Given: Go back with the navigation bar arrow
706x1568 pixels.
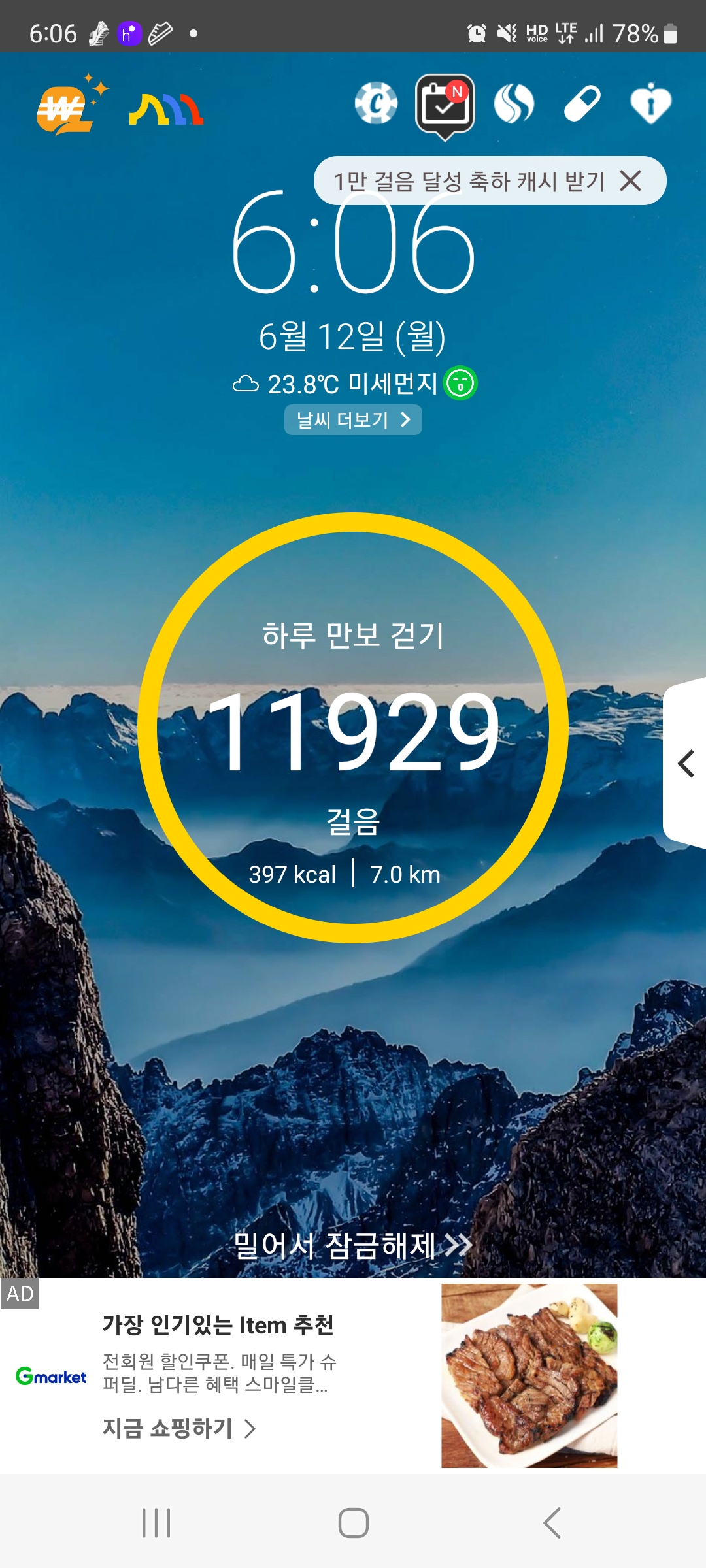Looking at the screenshot, I should click(552, 1523).
